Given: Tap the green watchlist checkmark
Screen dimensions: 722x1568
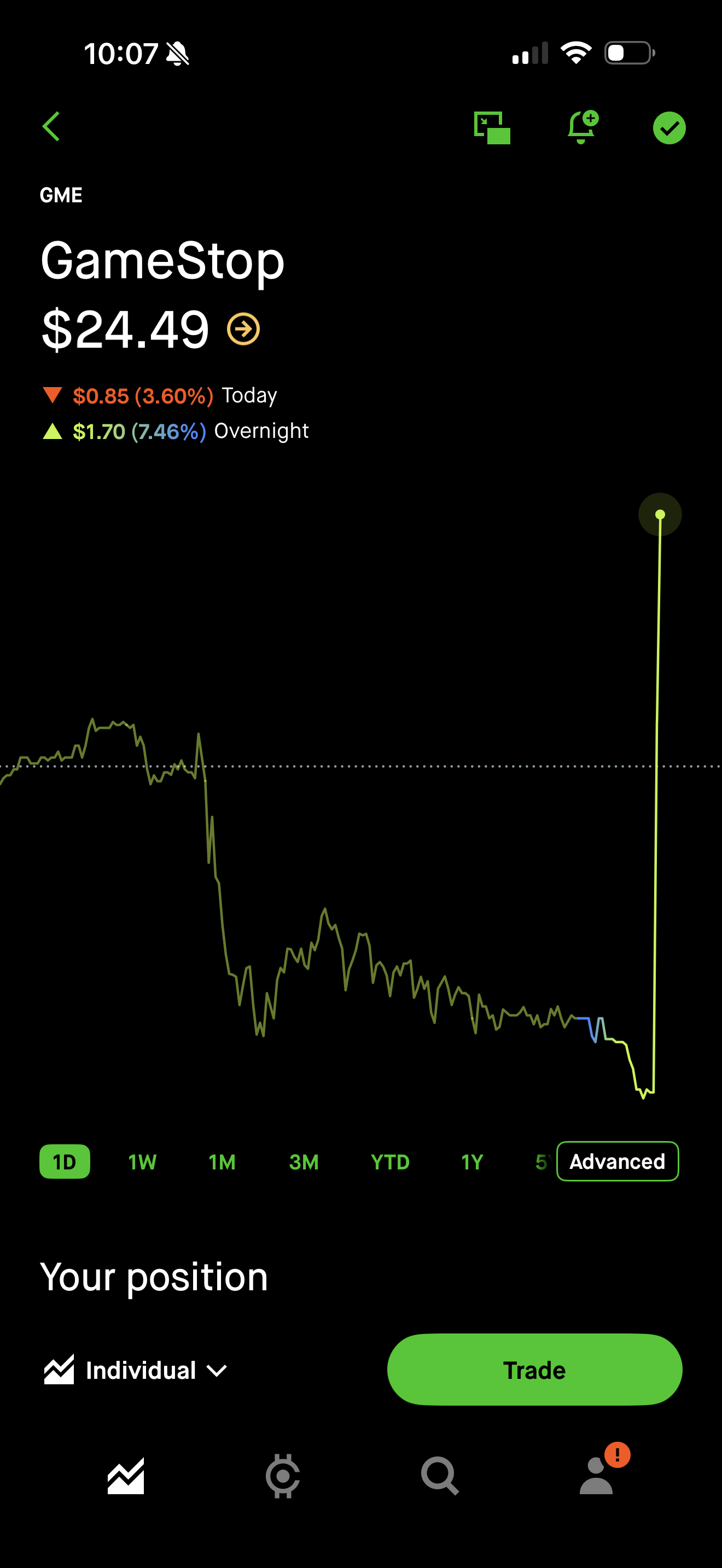Looking at the screenshot, I should pyautogui.click(x=669, y=128).
